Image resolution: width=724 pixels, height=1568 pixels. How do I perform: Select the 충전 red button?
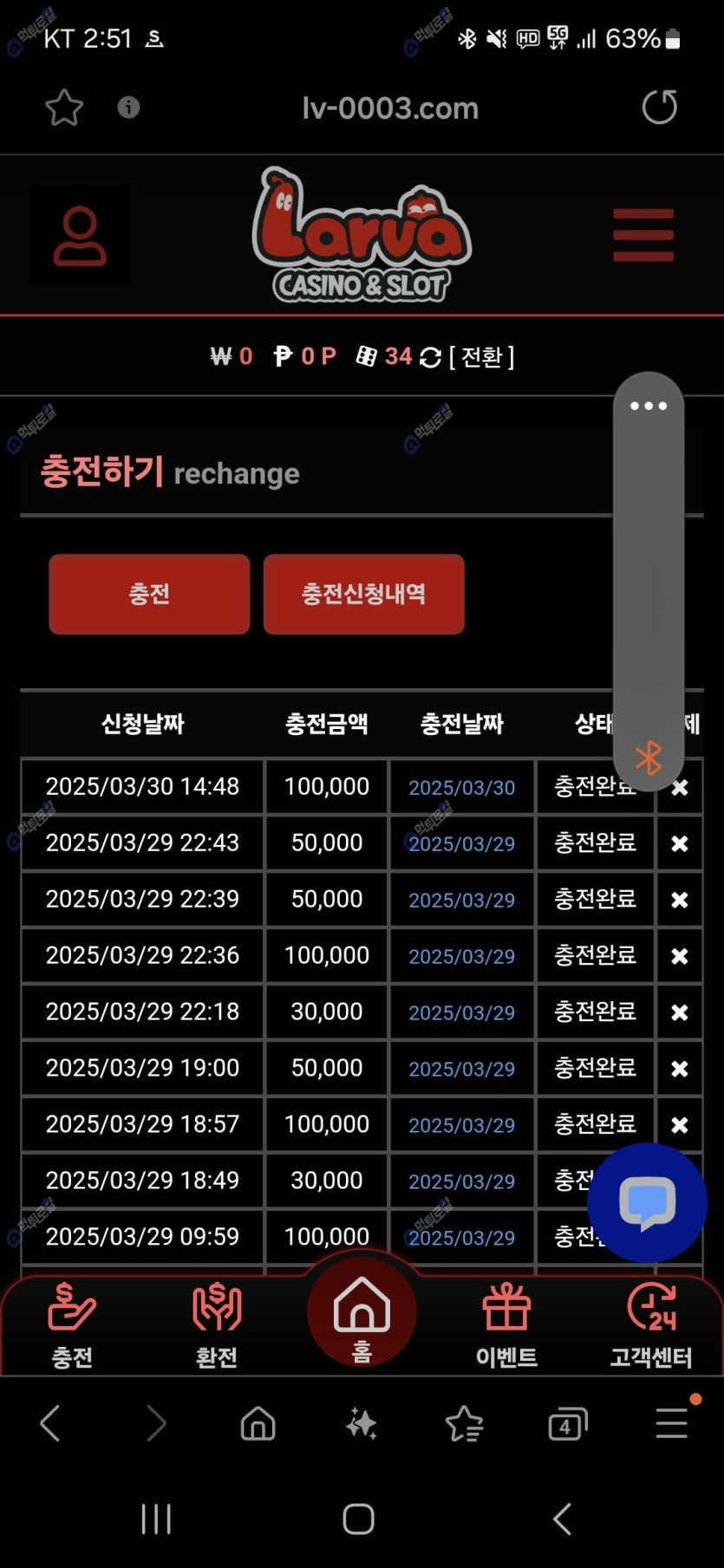149,595
